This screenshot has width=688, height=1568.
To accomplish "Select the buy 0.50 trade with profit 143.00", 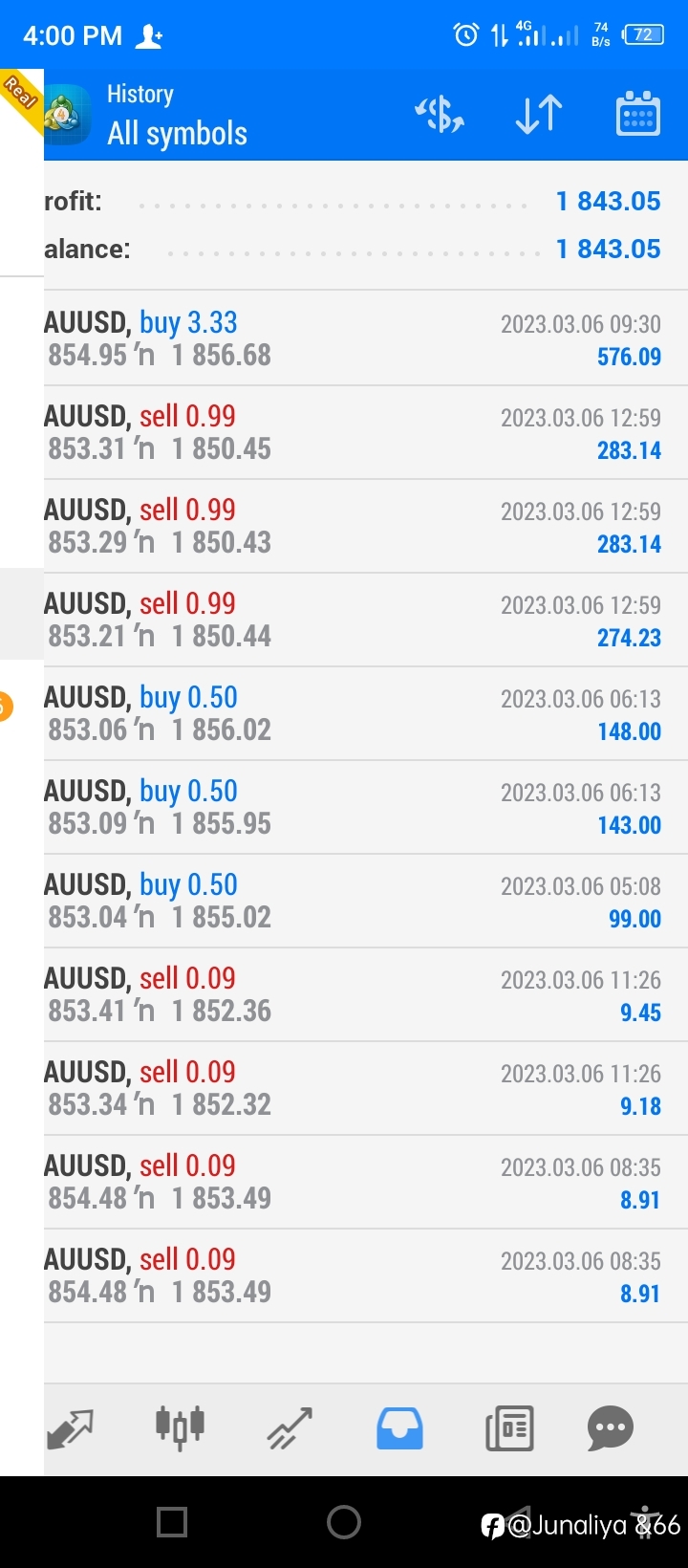I will point(366,807).
